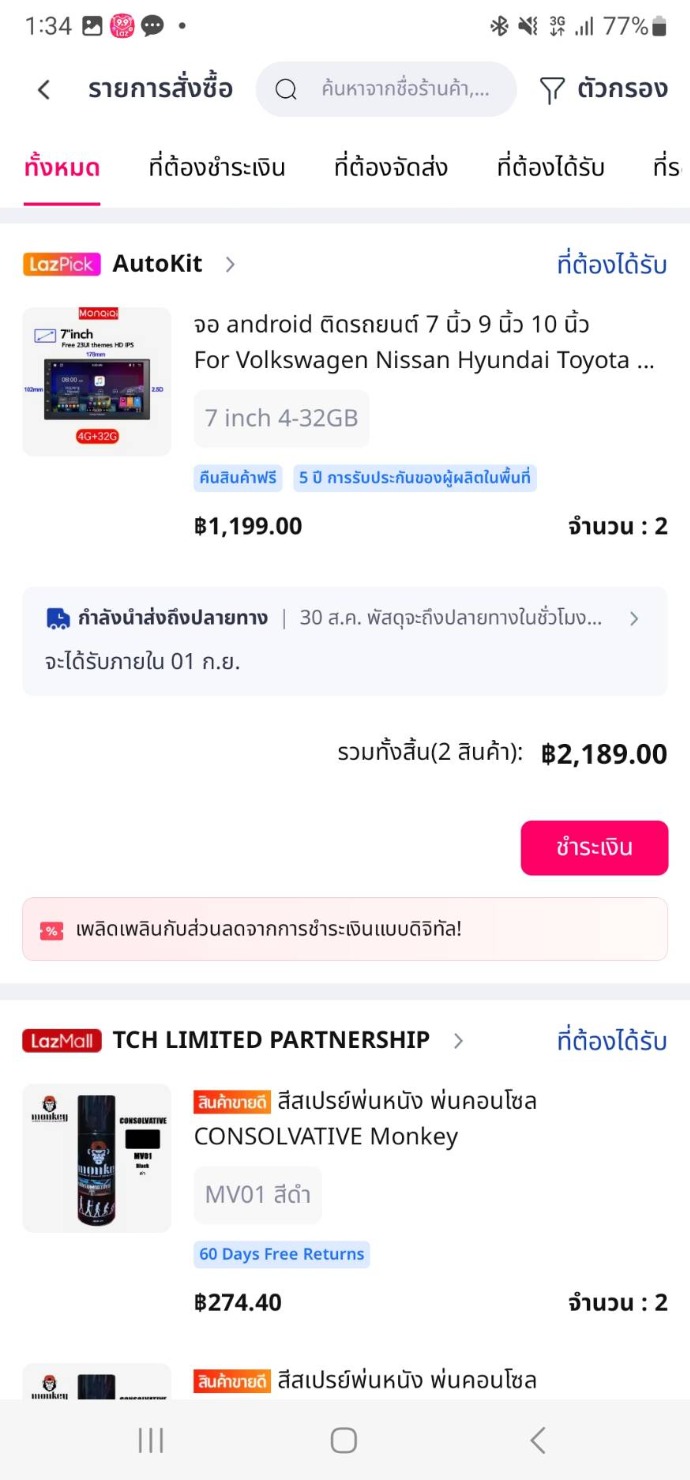Open the system recent apps view

(151, 1440)
